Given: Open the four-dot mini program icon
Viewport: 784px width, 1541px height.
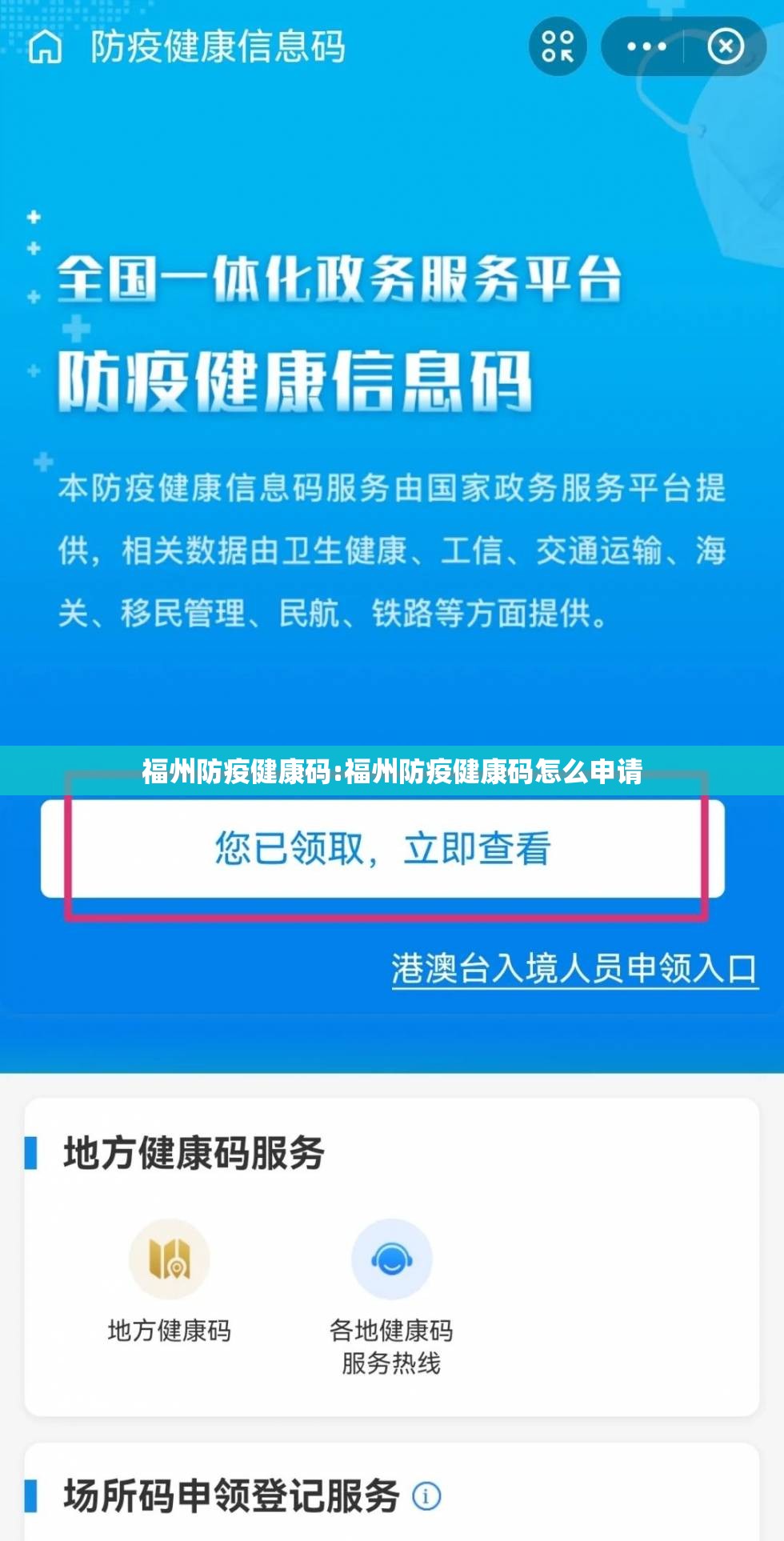Looking at the screenshot, I should (558, 47).
